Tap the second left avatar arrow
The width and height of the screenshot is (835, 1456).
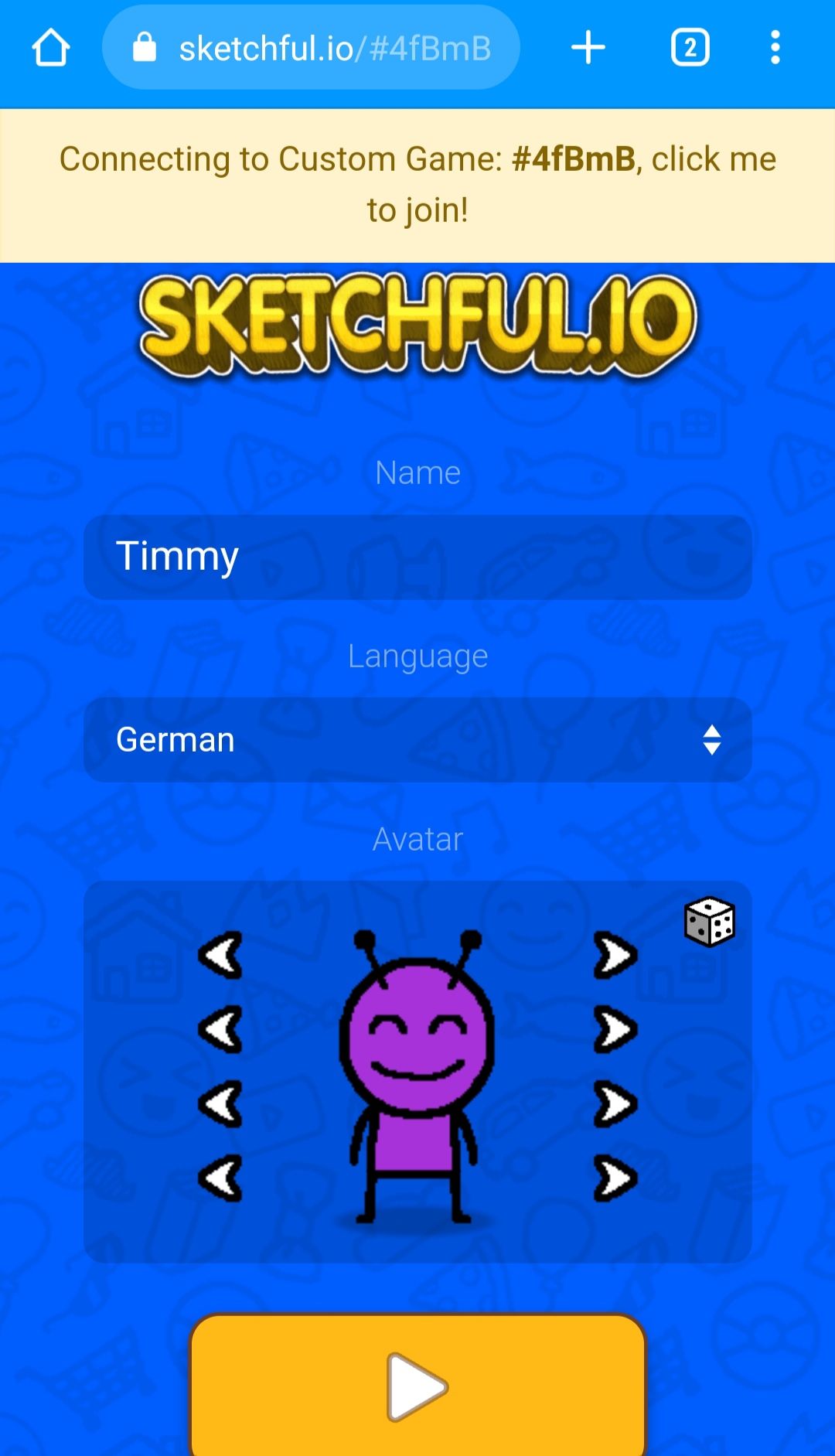pyautogui.click(x=221, y=1030)
